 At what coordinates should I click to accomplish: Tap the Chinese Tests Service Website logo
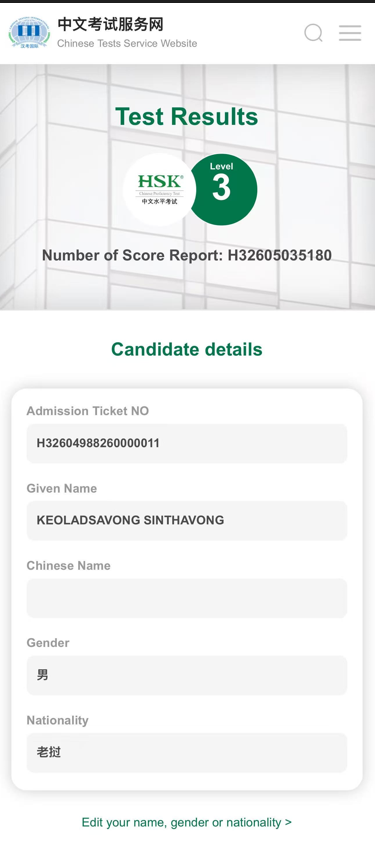(29, 32)
